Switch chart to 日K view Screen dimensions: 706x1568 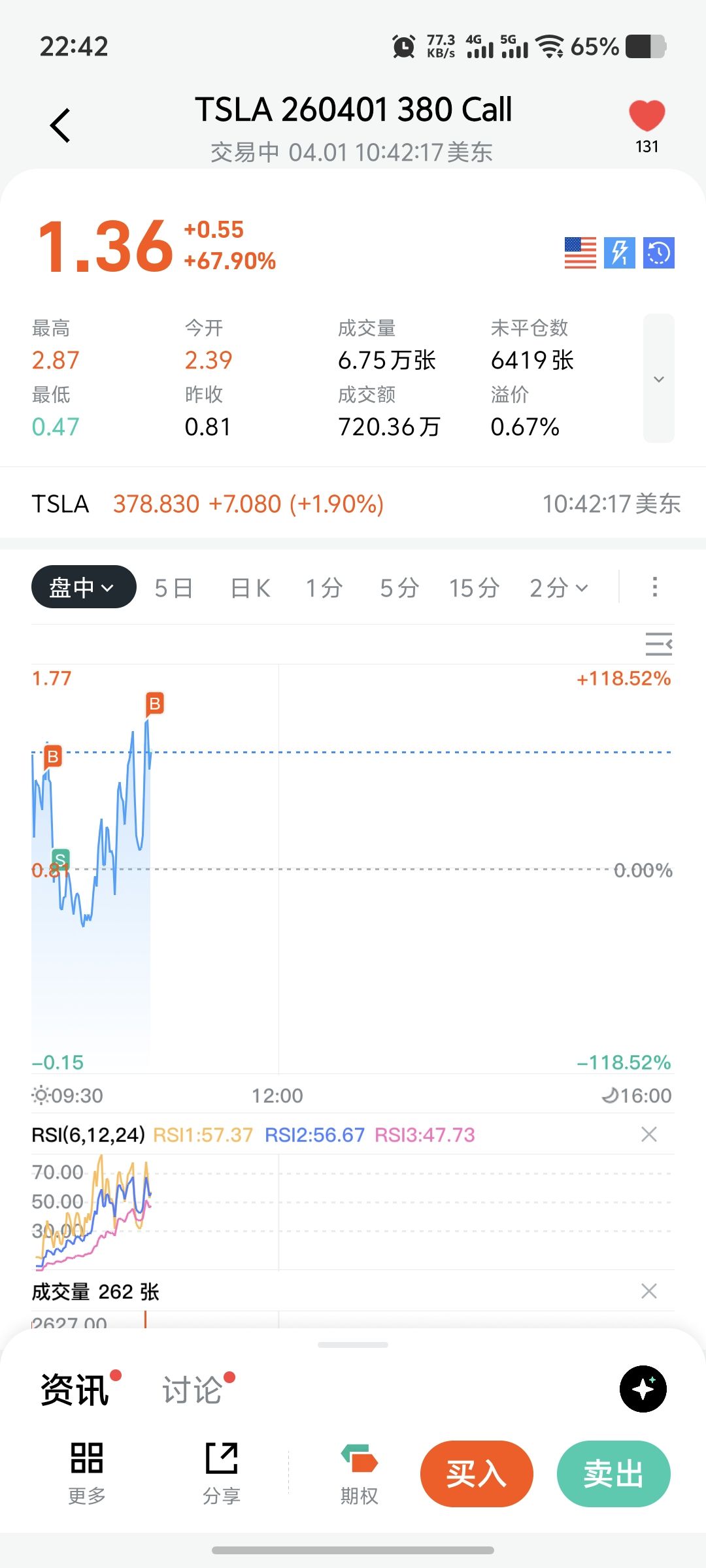250,588
